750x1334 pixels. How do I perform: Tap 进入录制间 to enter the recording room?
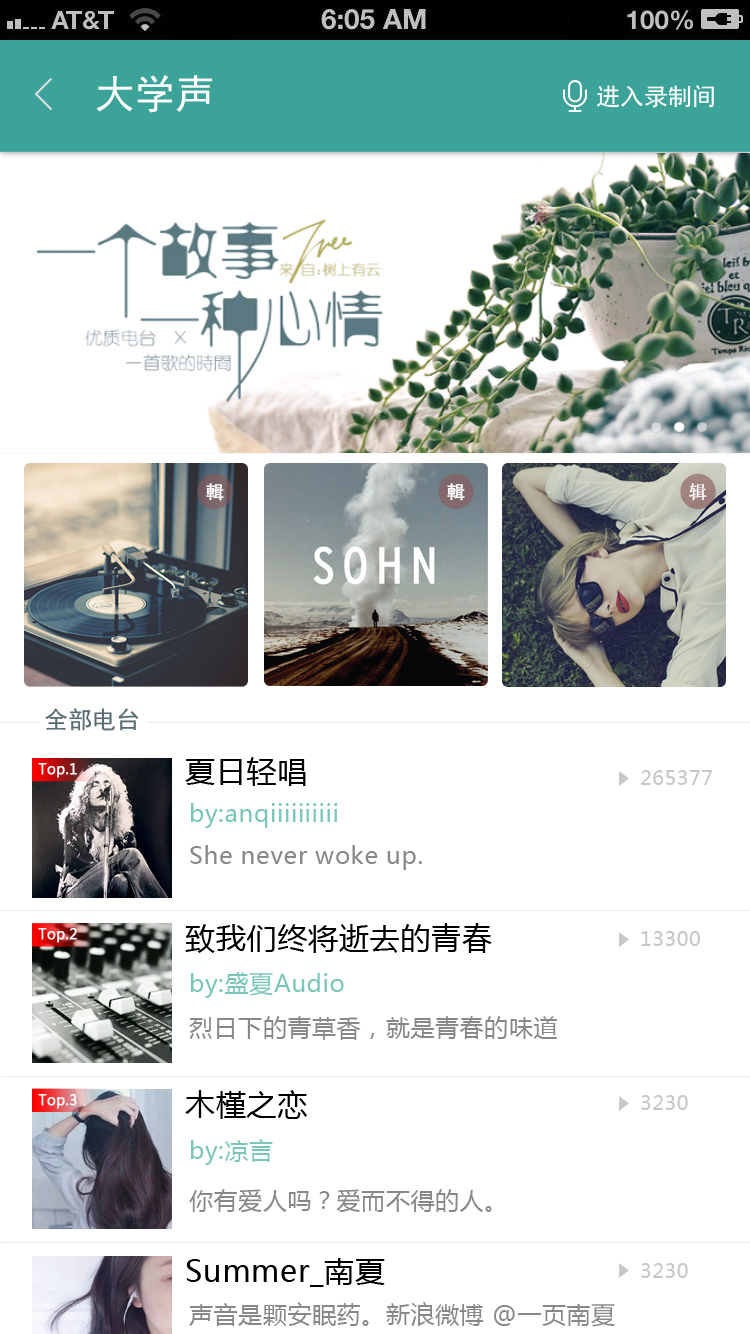coord(639,96)
